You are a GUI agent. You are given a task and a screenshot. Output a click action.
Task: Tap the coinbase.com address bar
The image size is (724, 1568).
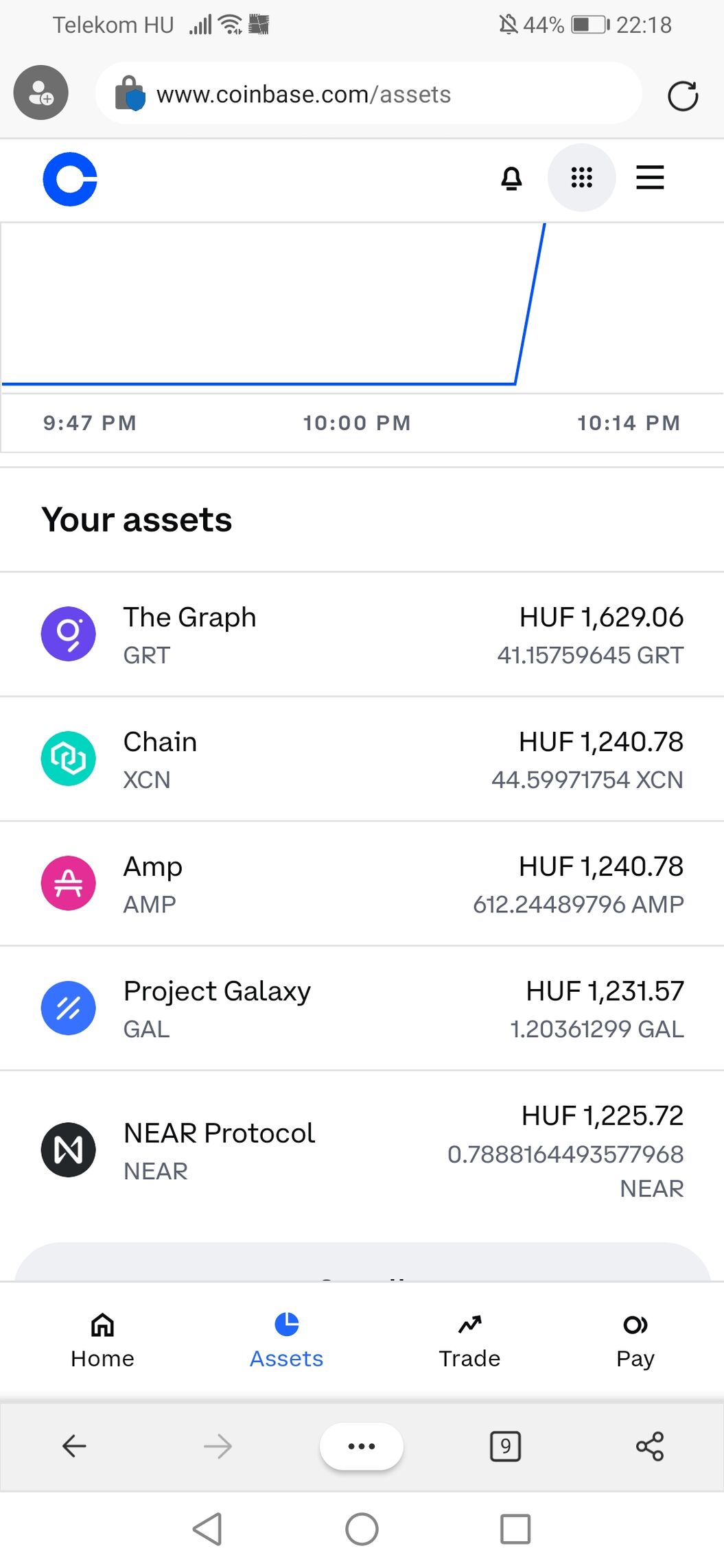pyautogui.click(x=369, y=93)
